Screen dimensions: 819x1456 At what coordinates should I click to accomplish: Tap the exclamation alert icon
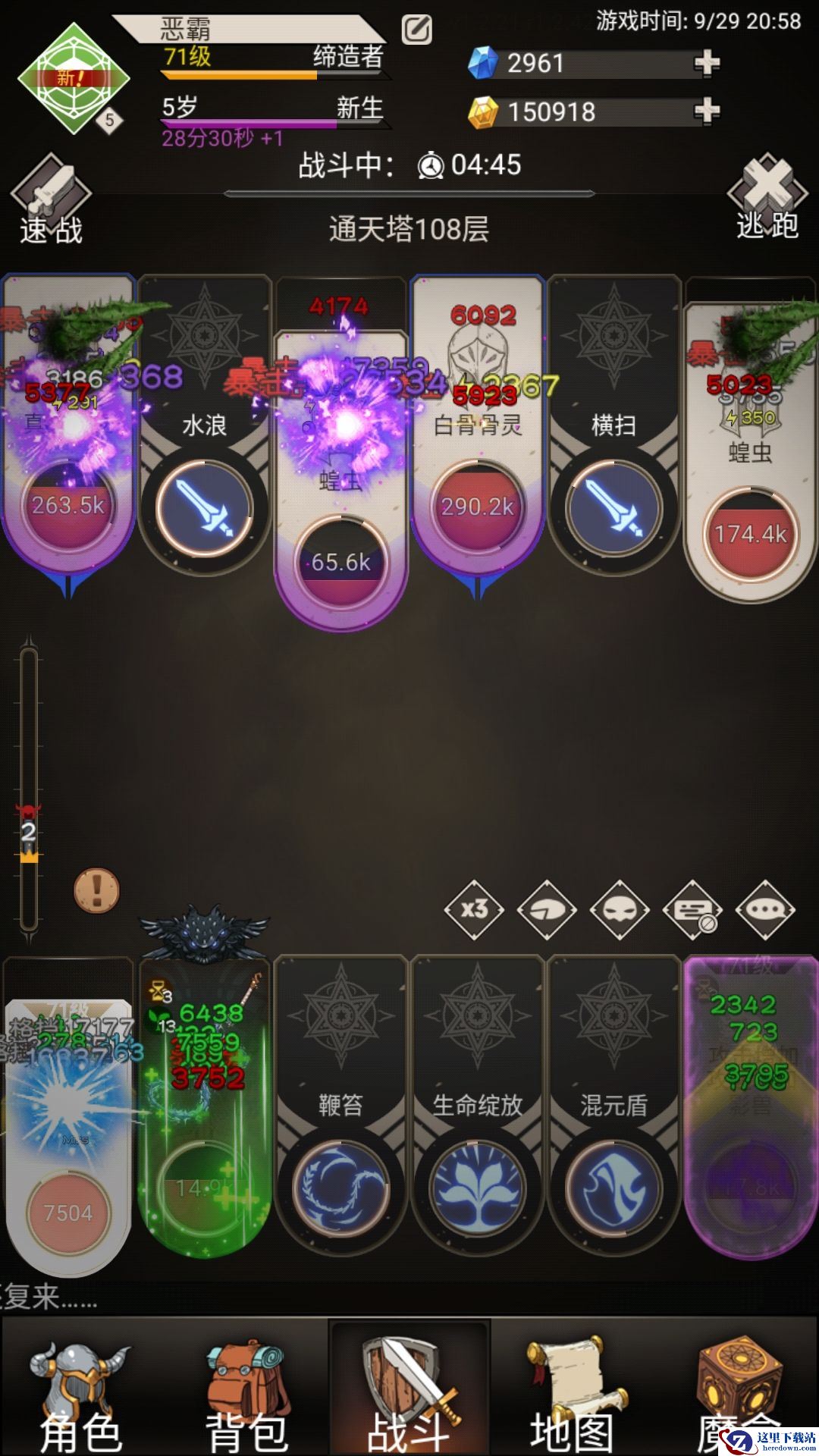[96, 890]
